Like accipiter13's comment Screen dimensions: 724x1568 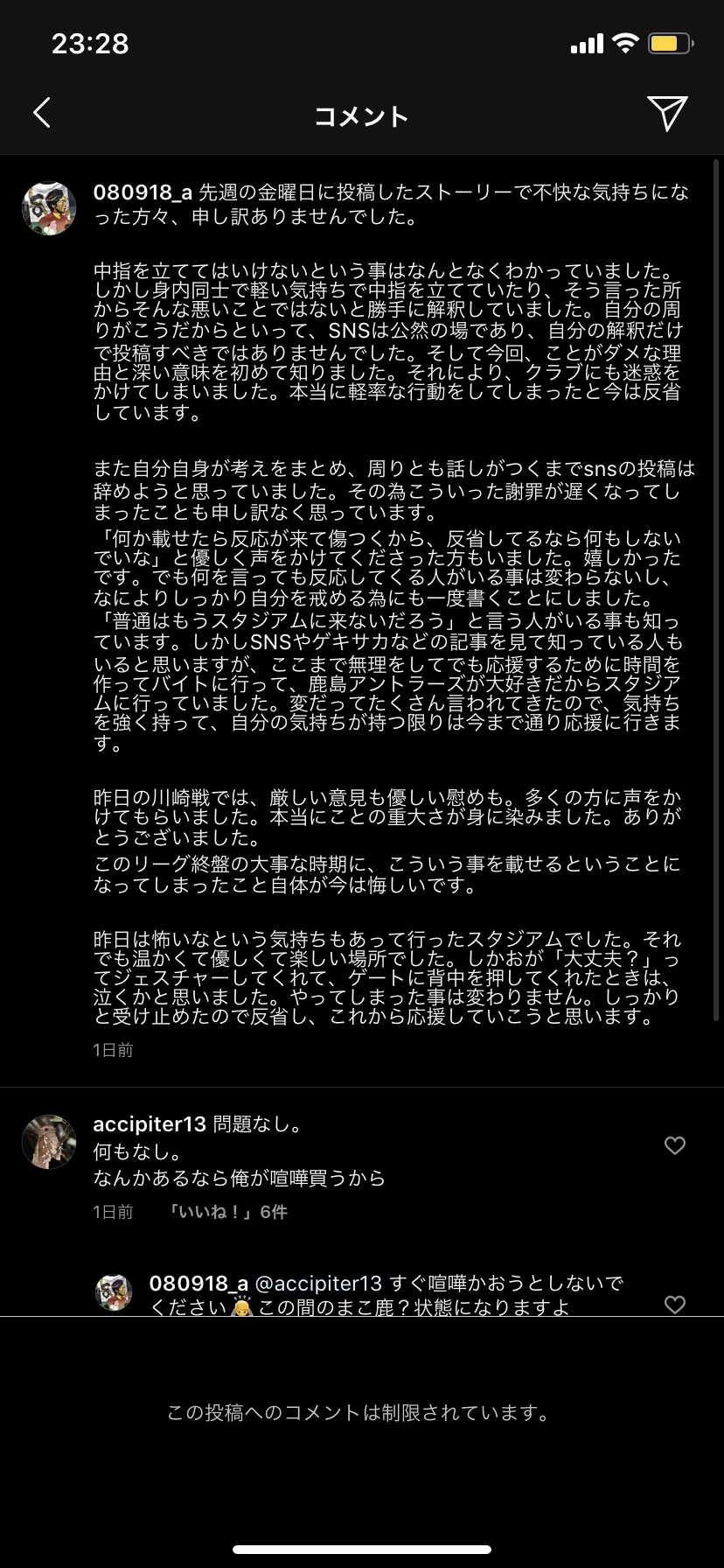pyautogui.click(x=675, y=1145)
